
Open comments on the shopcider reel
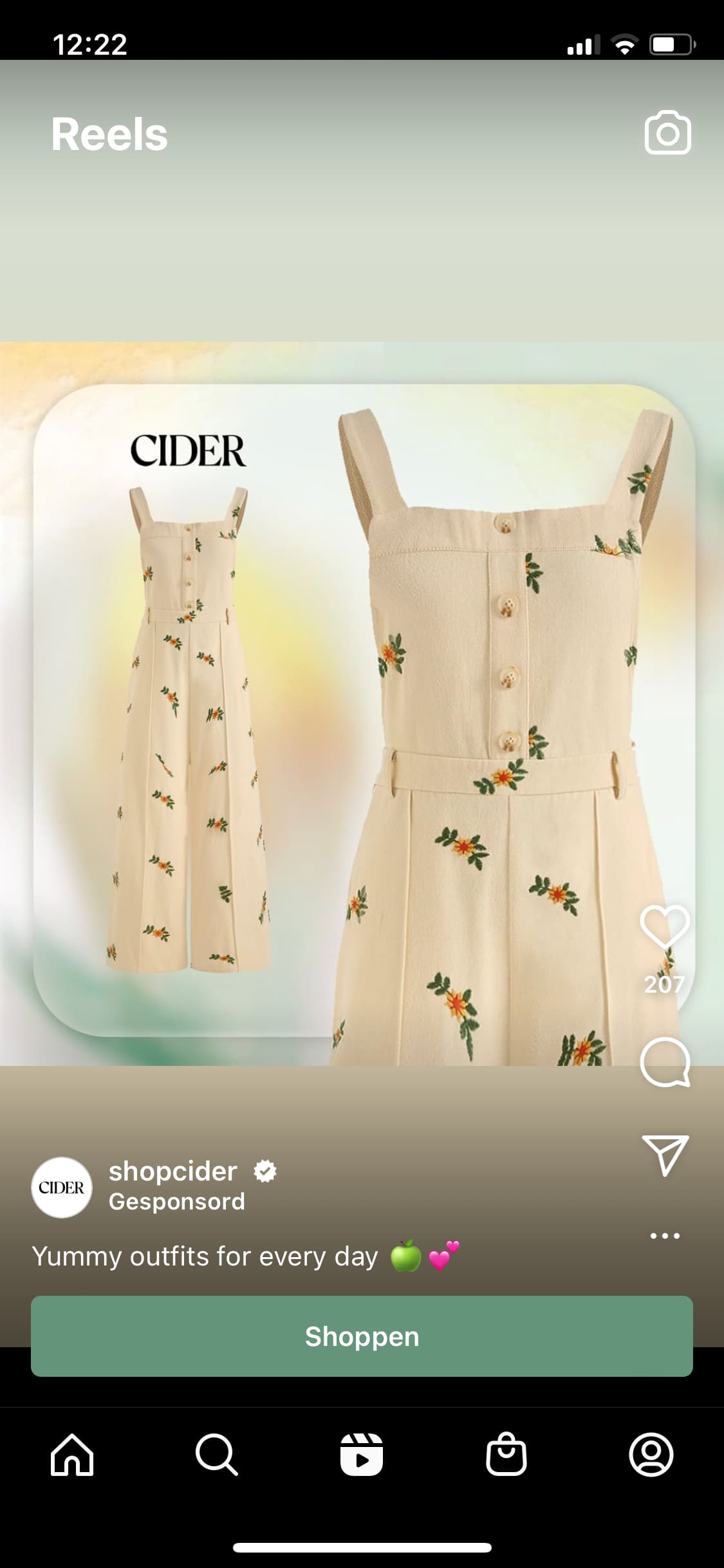pos(665,1062)
